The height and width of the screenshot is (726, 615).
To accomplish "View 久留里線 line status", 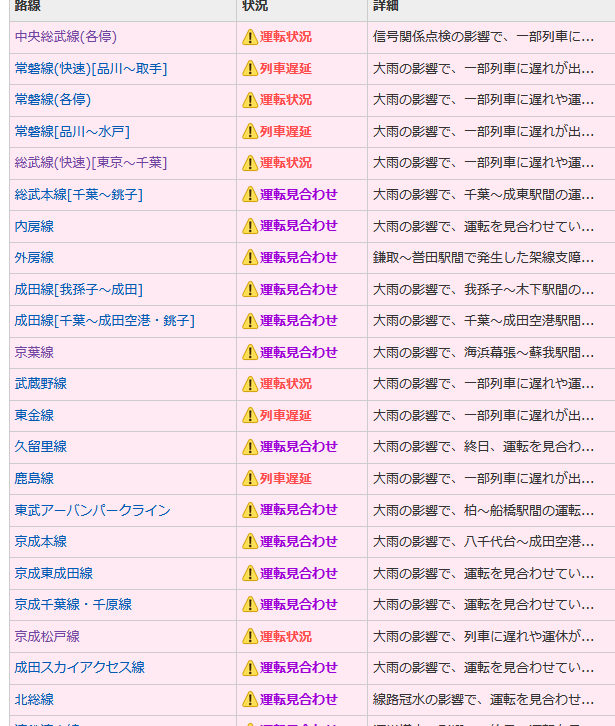I will (41, 446).
